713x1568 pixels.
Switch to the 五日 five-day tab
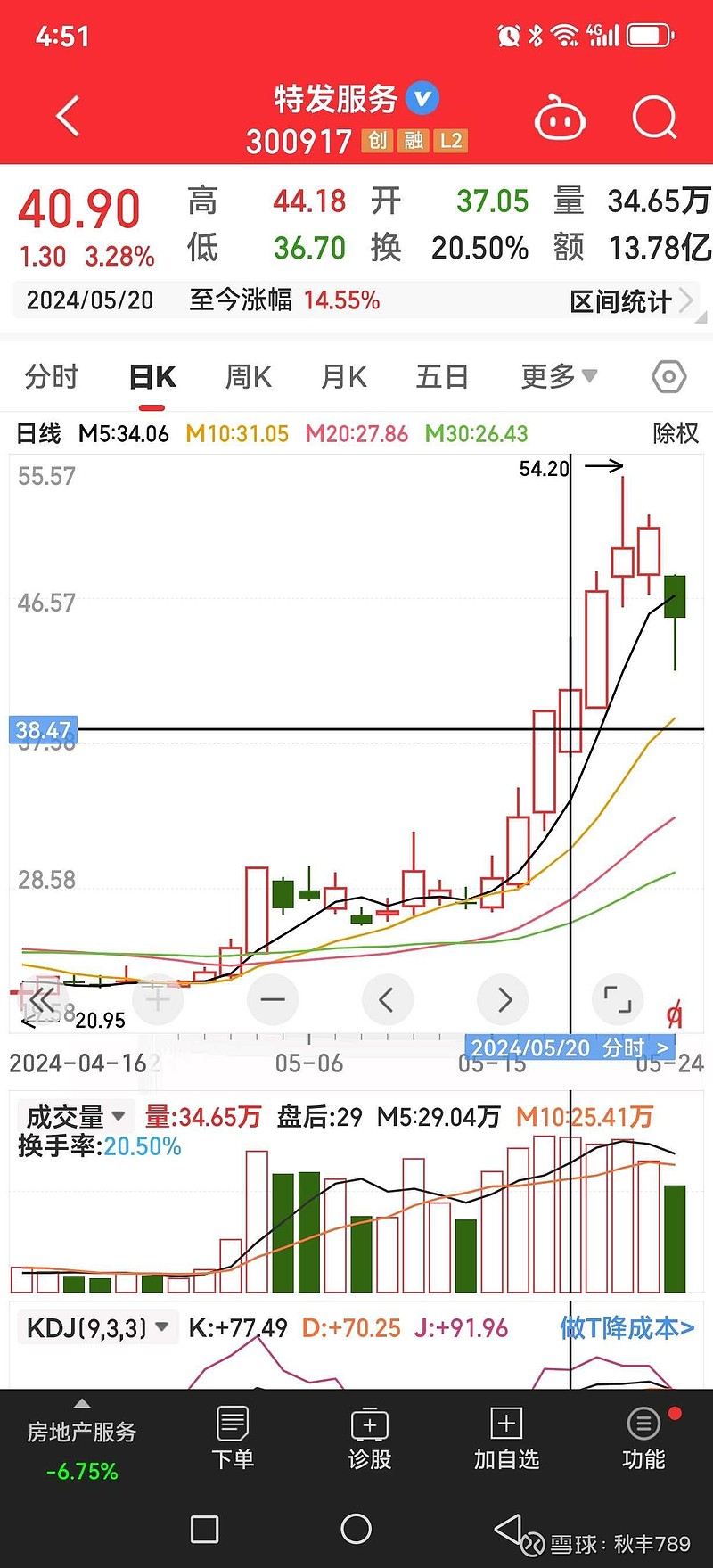pos(441,376)
